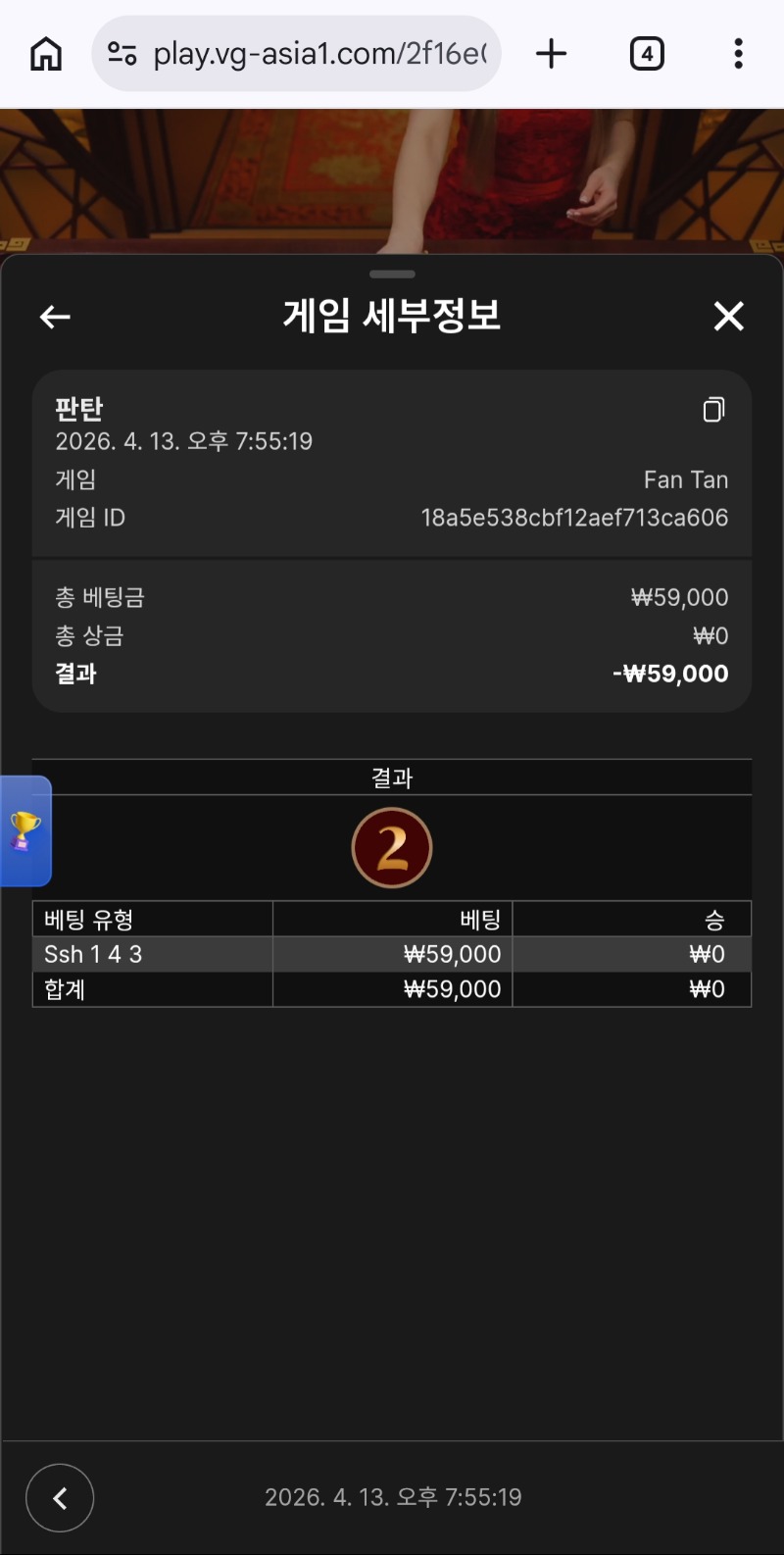Go back with the arrow beside 게임 세부정보
This screenshot has height=1555, width=784.
click(x=55, y=317)
